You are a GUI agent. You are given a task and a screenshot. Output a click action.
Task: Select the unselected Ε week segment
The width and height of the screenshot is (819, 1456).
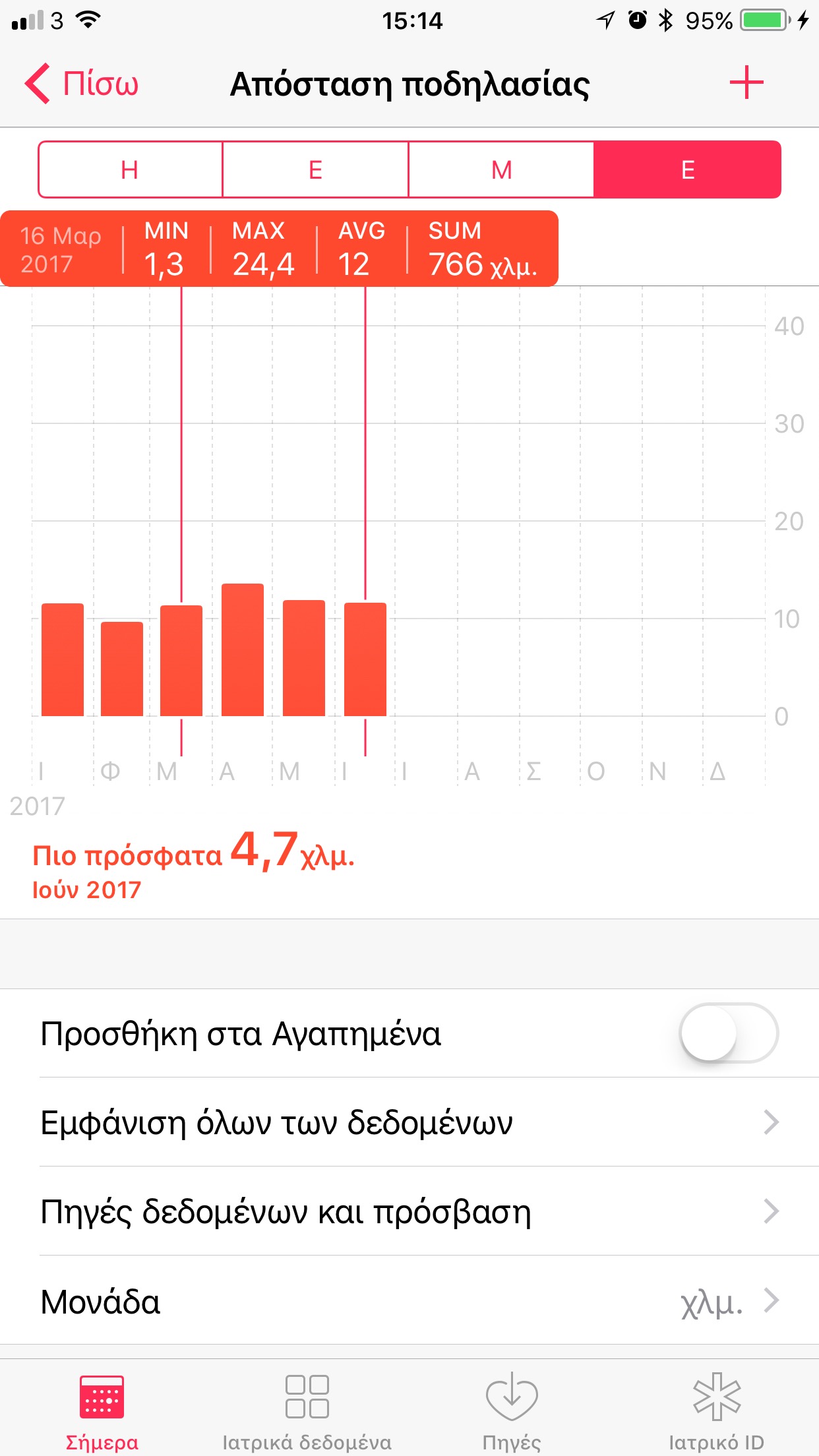pyautogui.click(x=315, y=169)
